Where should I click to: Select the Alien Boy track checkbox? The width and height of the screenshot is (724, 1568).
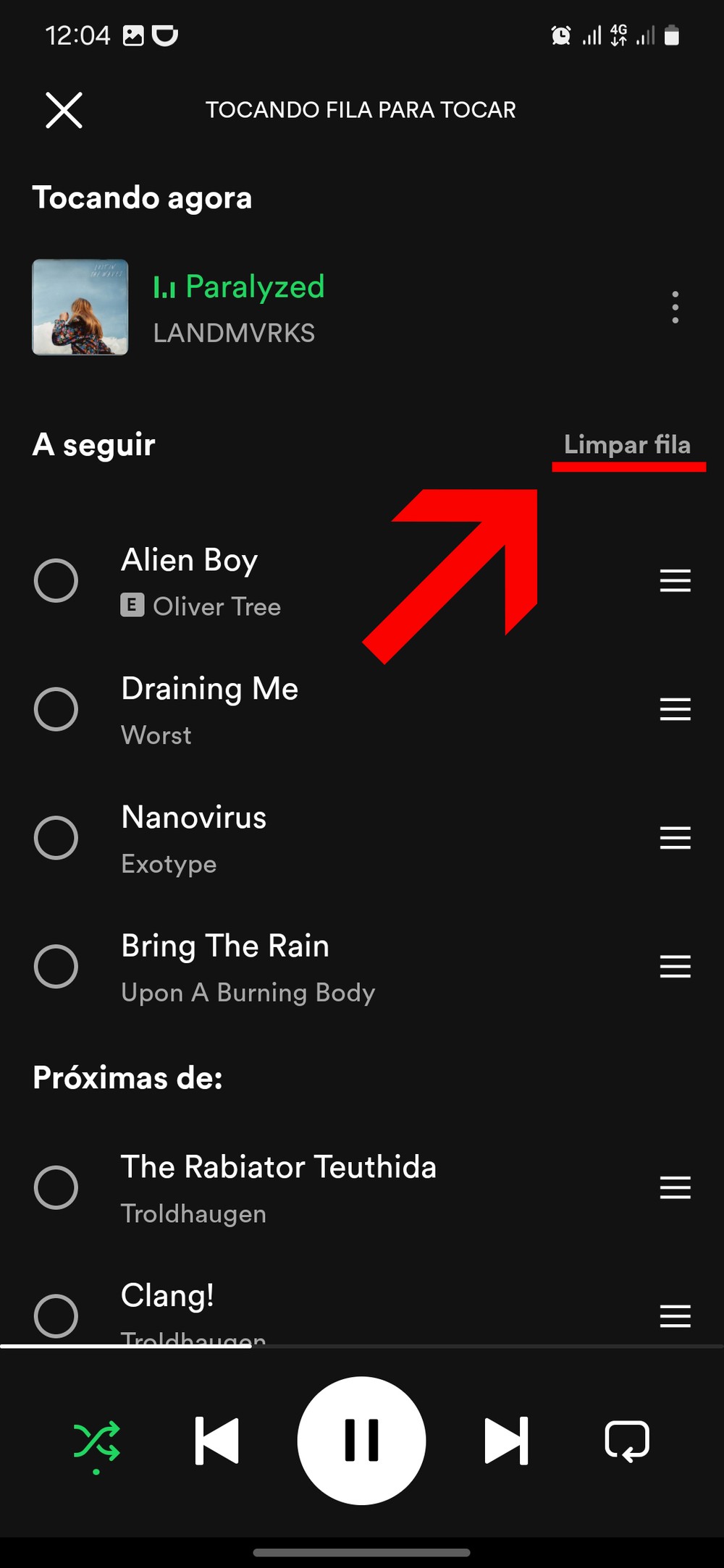click(x=56, y=580)
